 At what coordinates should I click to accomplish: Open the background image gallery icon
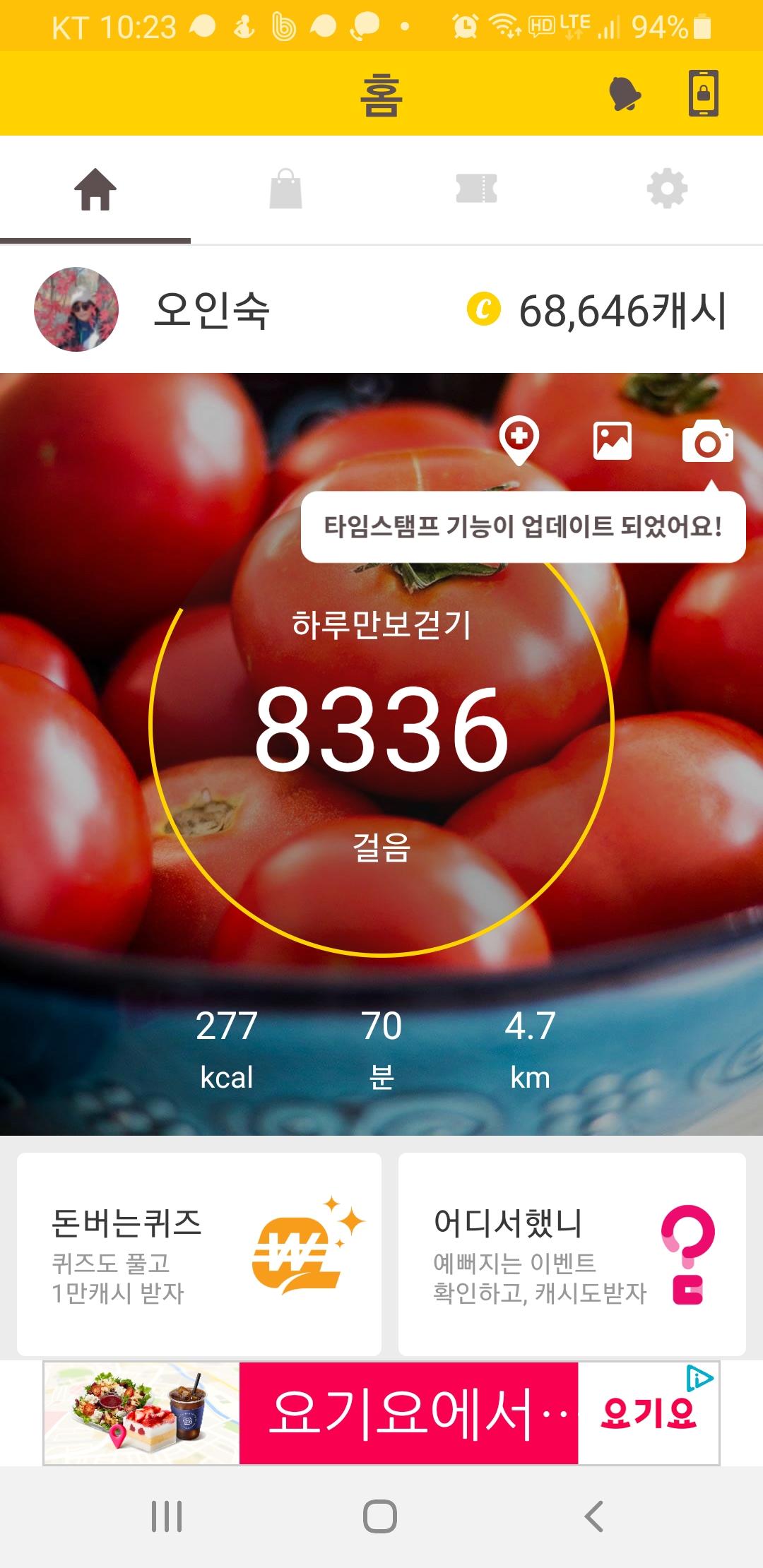(x=613, y=441)
